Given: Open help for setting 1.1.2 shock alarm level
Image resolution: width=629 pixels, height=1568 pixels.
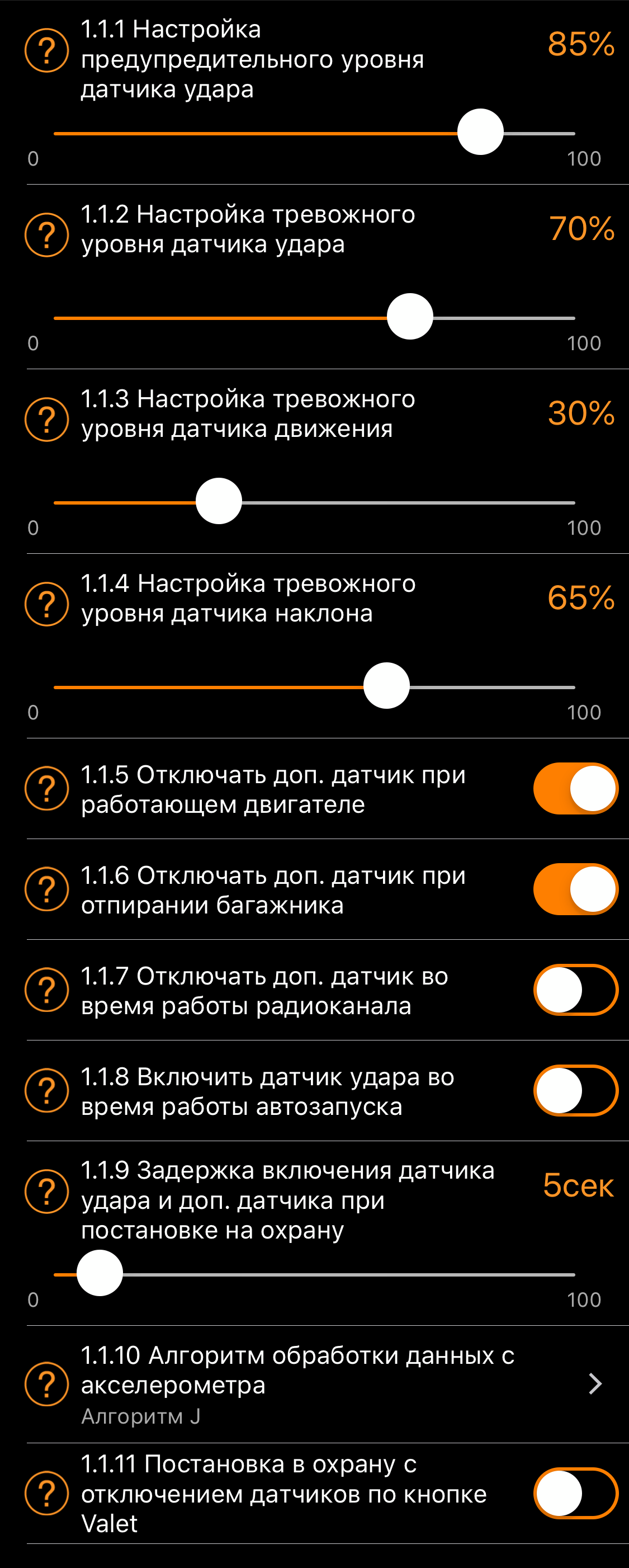Looking at the screenshot, I should point(47,235).
